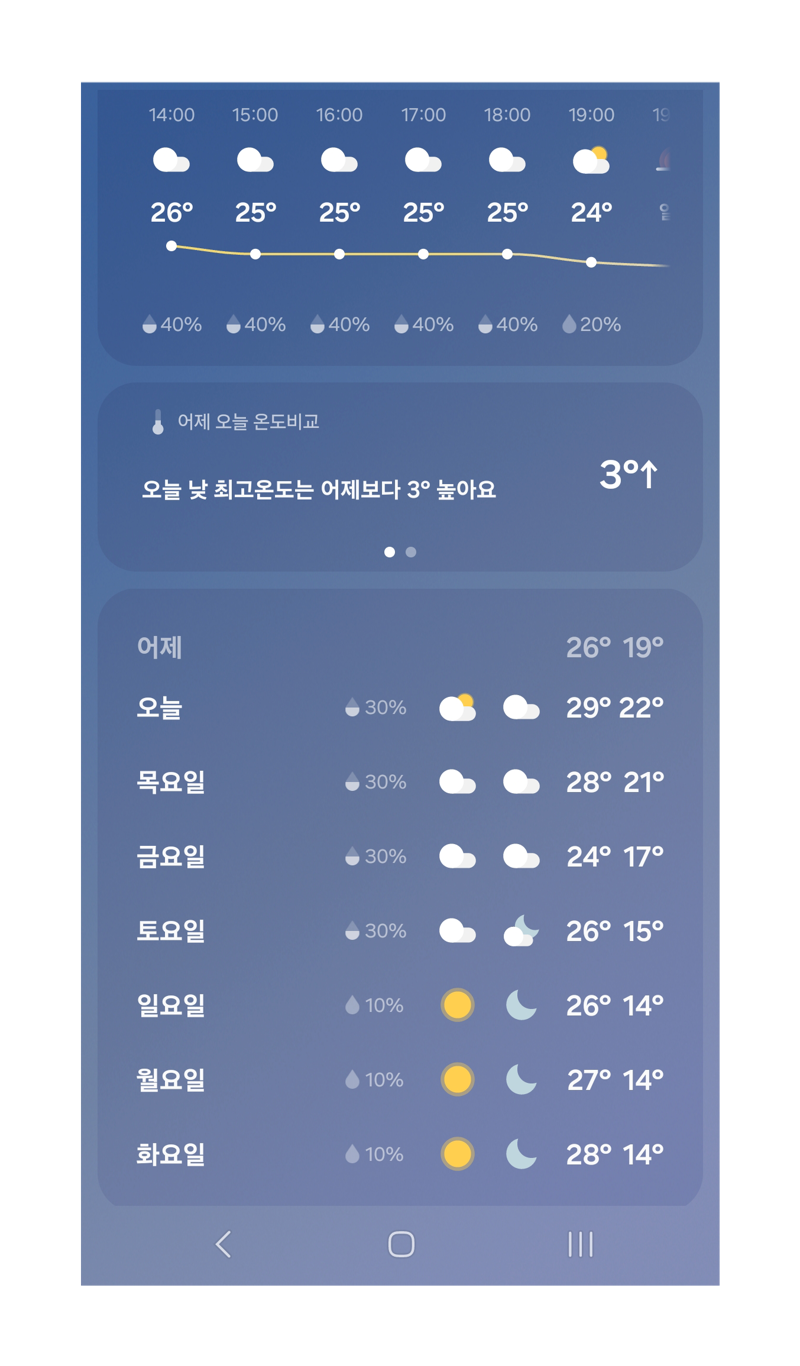This screenshot has height=1366, width=800.
Task: Return to the home screen
Action: tap(401, 1244)
